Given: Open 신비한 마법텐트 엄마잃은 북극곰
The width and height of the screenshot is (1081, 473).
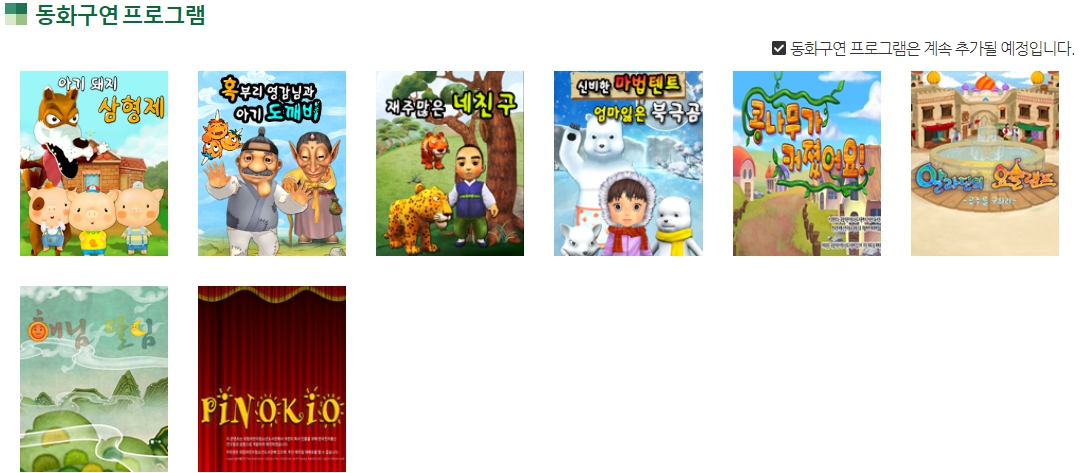Looking at the screenshot, I should [x=628, y=163].
